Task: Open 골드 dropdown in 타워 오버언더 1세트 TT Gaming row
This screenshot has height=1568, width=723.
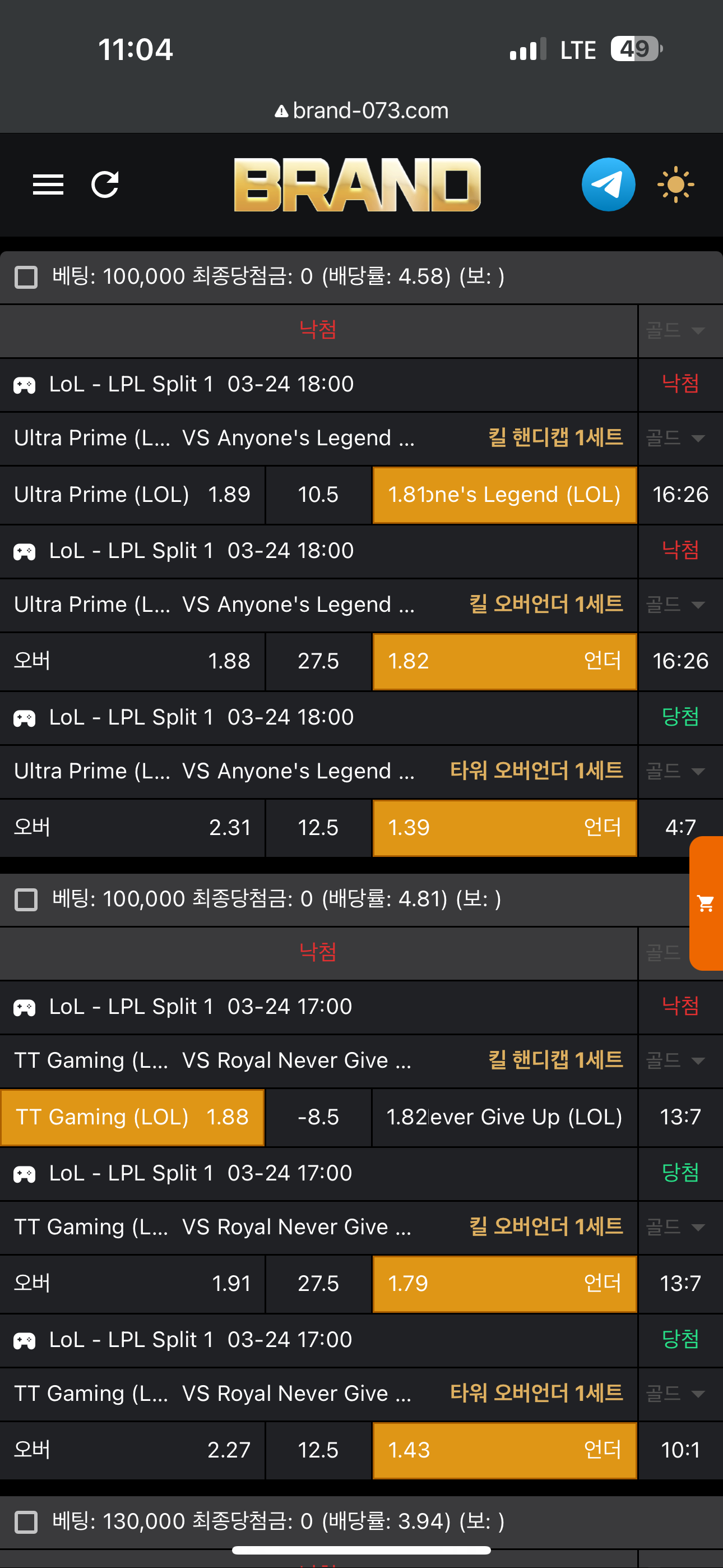Action: point(675,1393)
